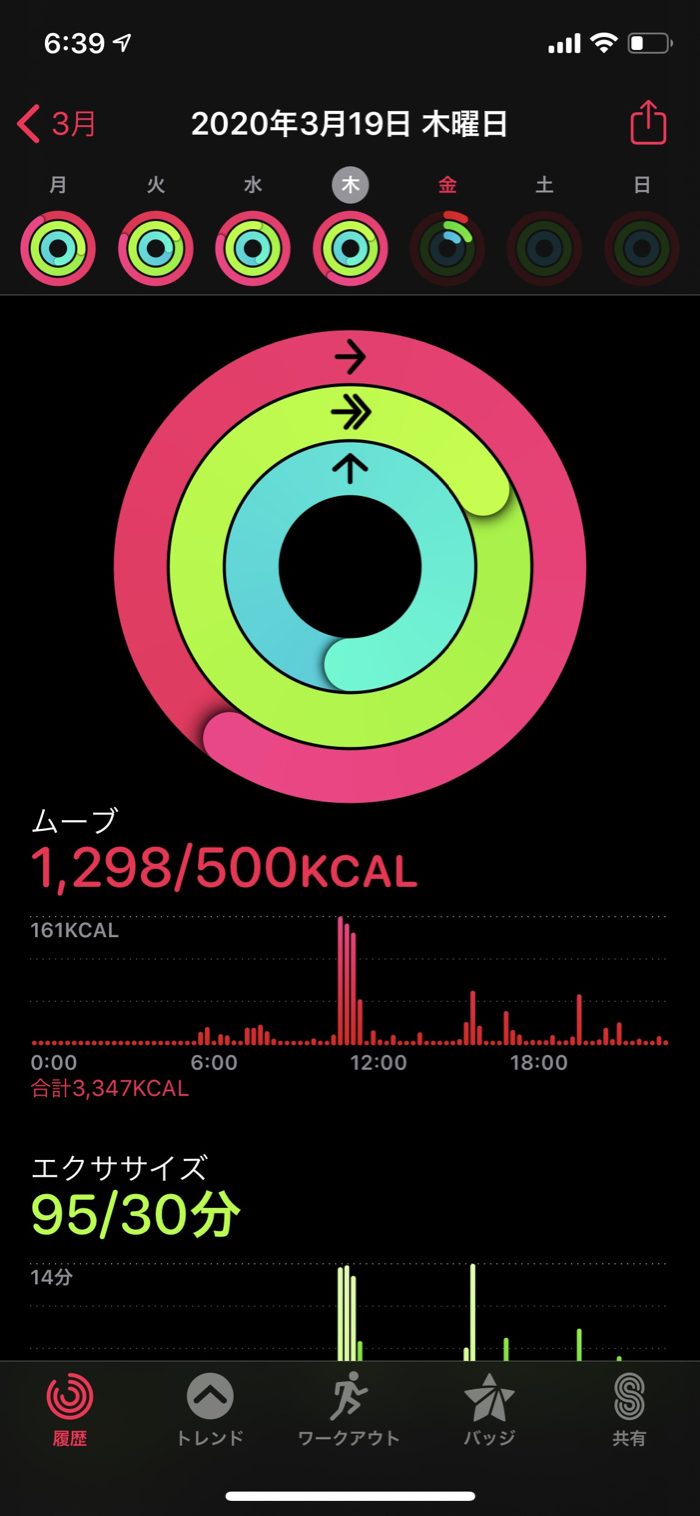This screenshot has height=1516, width=700.
Task: Switch to the トレンド tab
Action: [x=210, y=1409]
